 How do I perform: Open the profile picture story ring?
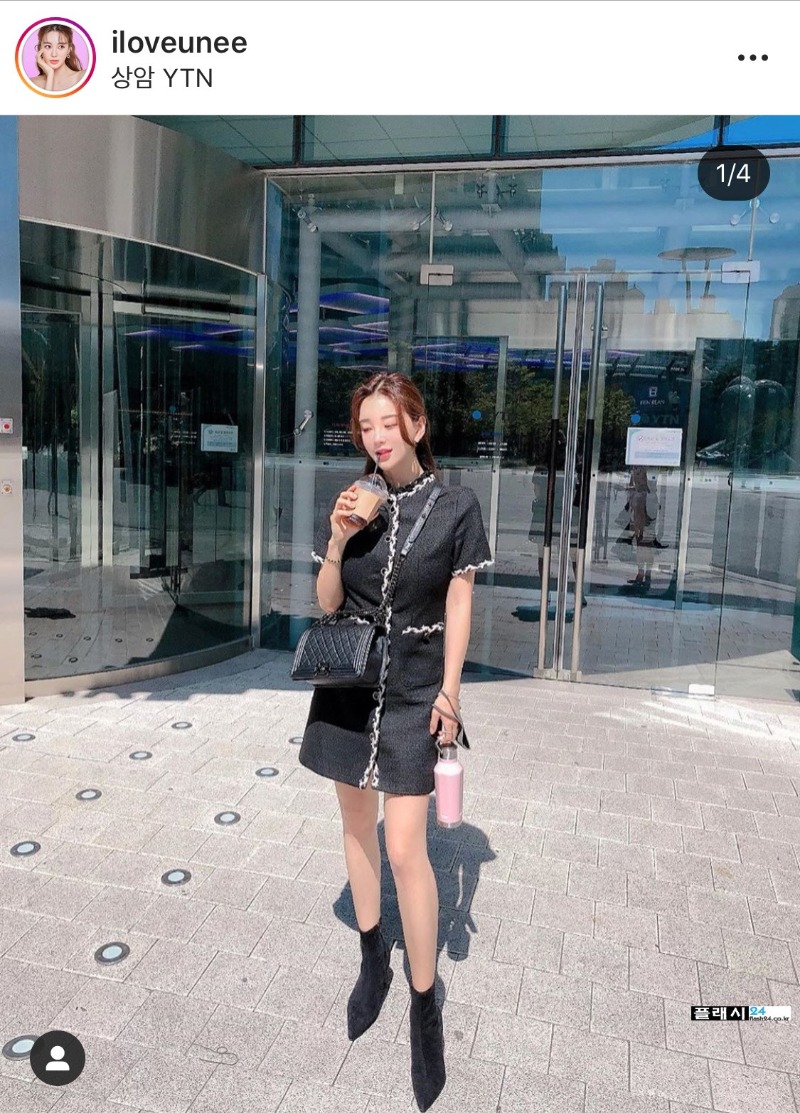point(56,57)
